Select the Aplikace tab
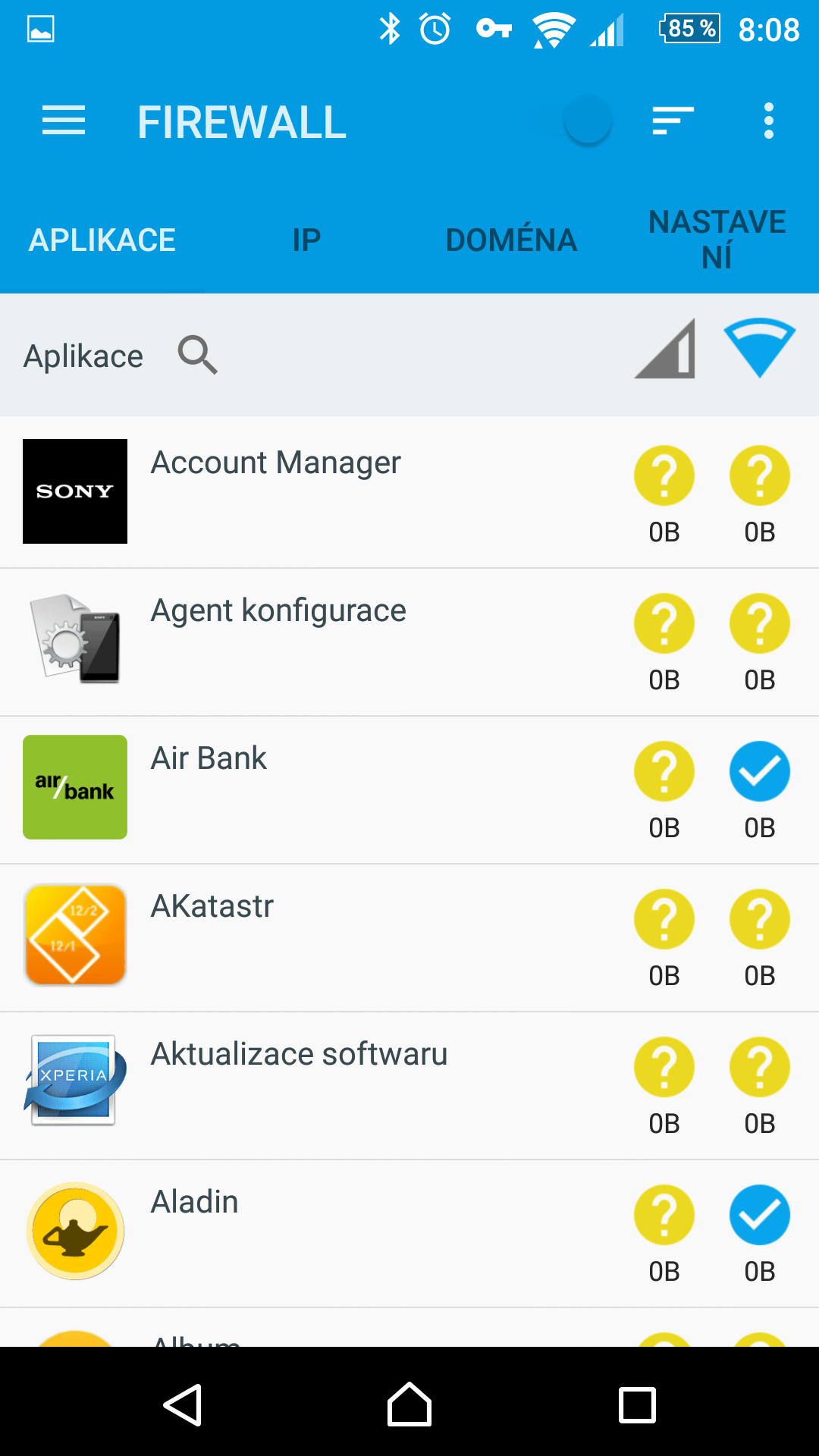 (102, 240)
